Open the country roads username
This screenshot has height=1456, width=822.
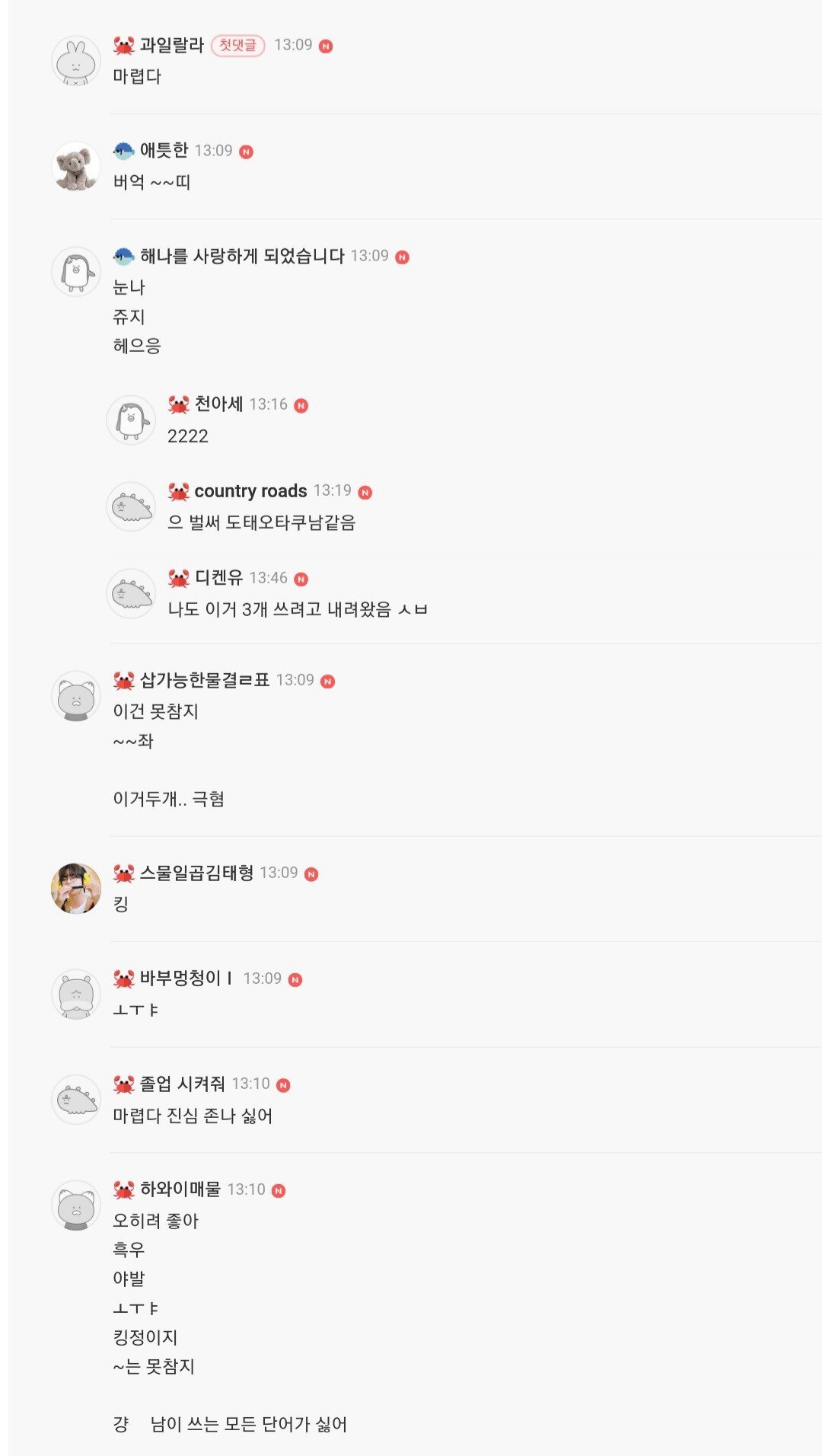(x=250, y=491)
